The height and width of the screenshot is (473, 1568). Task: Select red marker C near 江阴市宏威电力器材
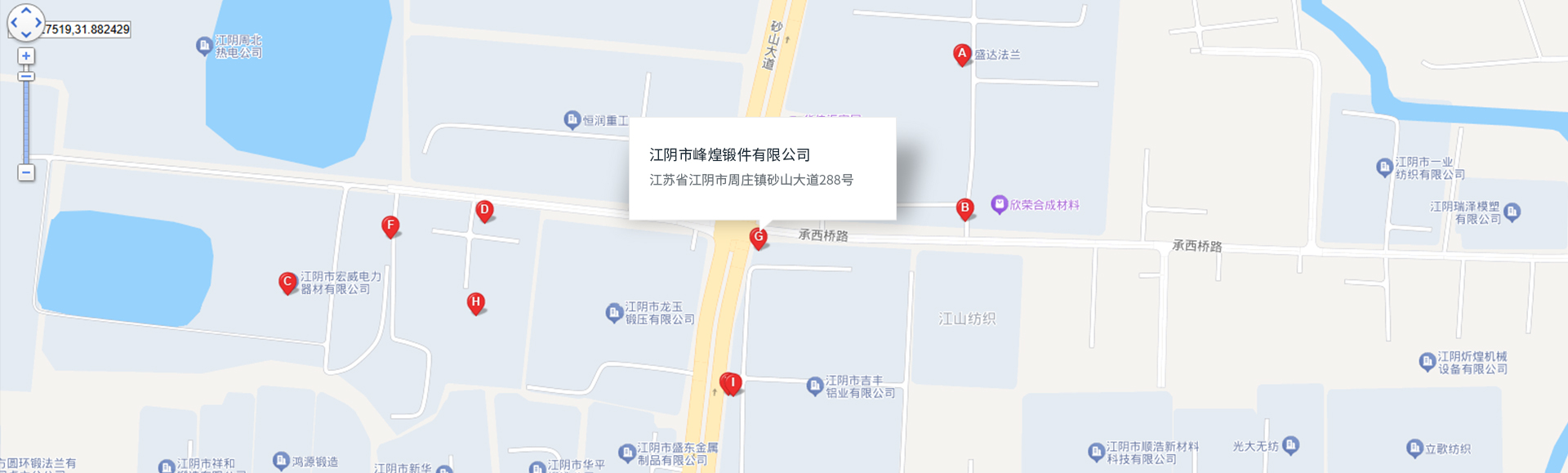tap(287, 282)
